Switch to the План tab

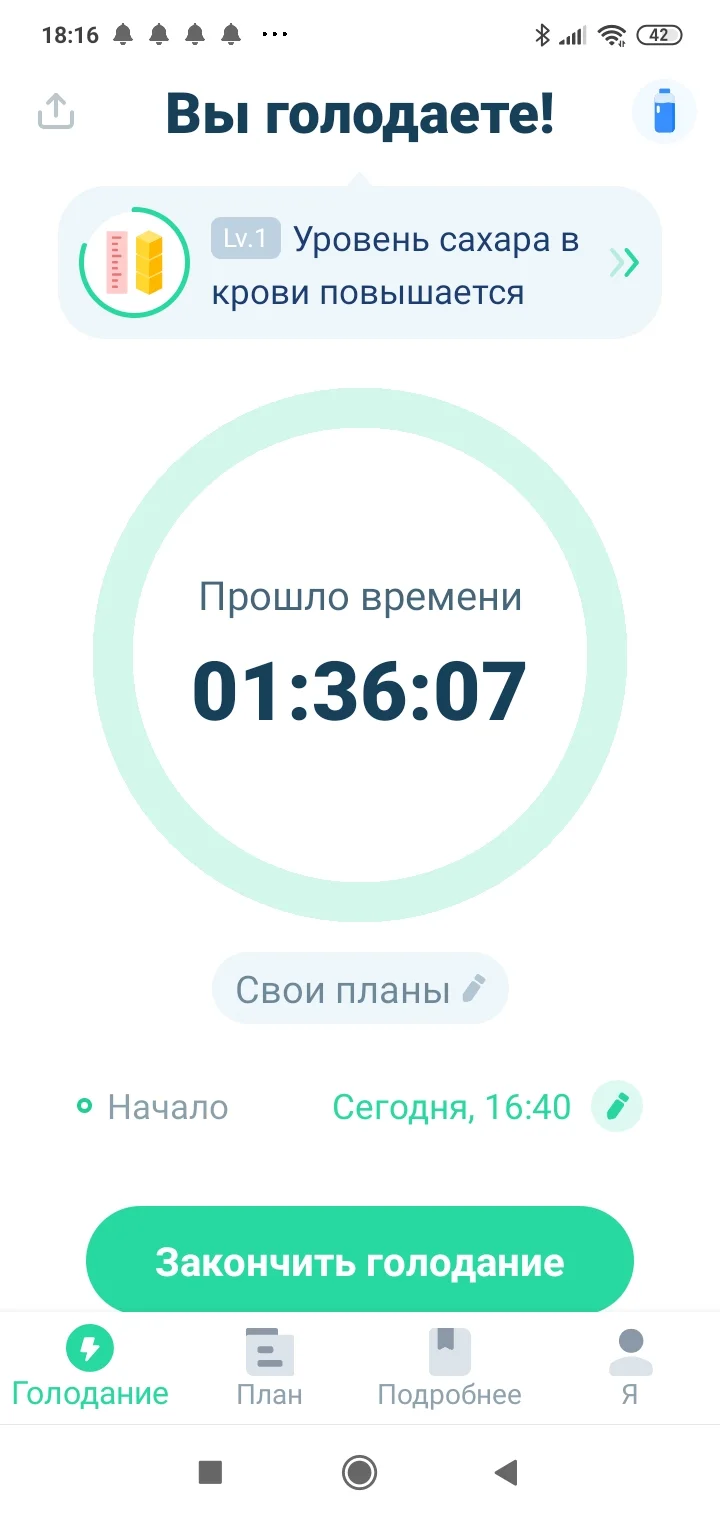270,1367
